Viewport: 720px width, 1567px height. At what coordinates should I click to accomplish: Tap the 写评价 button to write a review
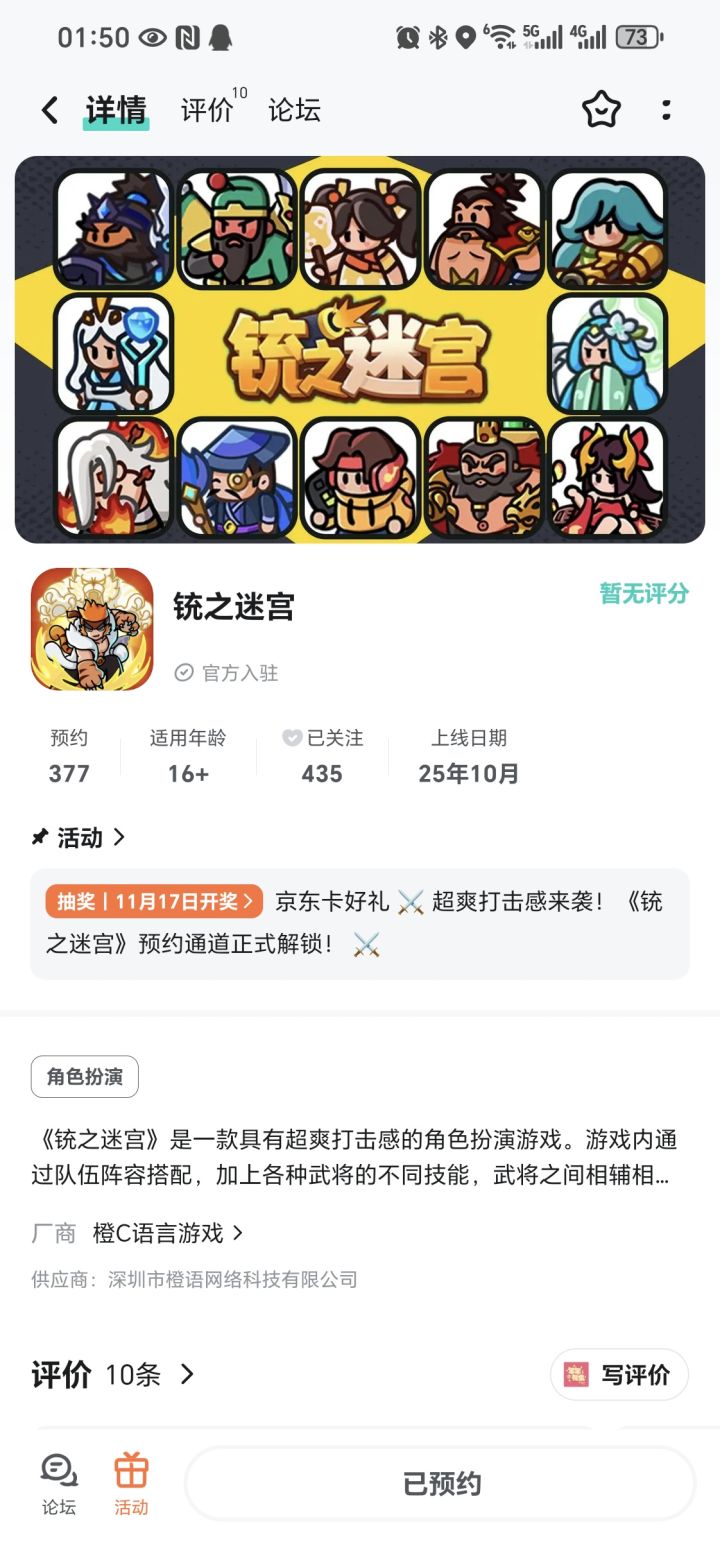[x=619, y=1375]
